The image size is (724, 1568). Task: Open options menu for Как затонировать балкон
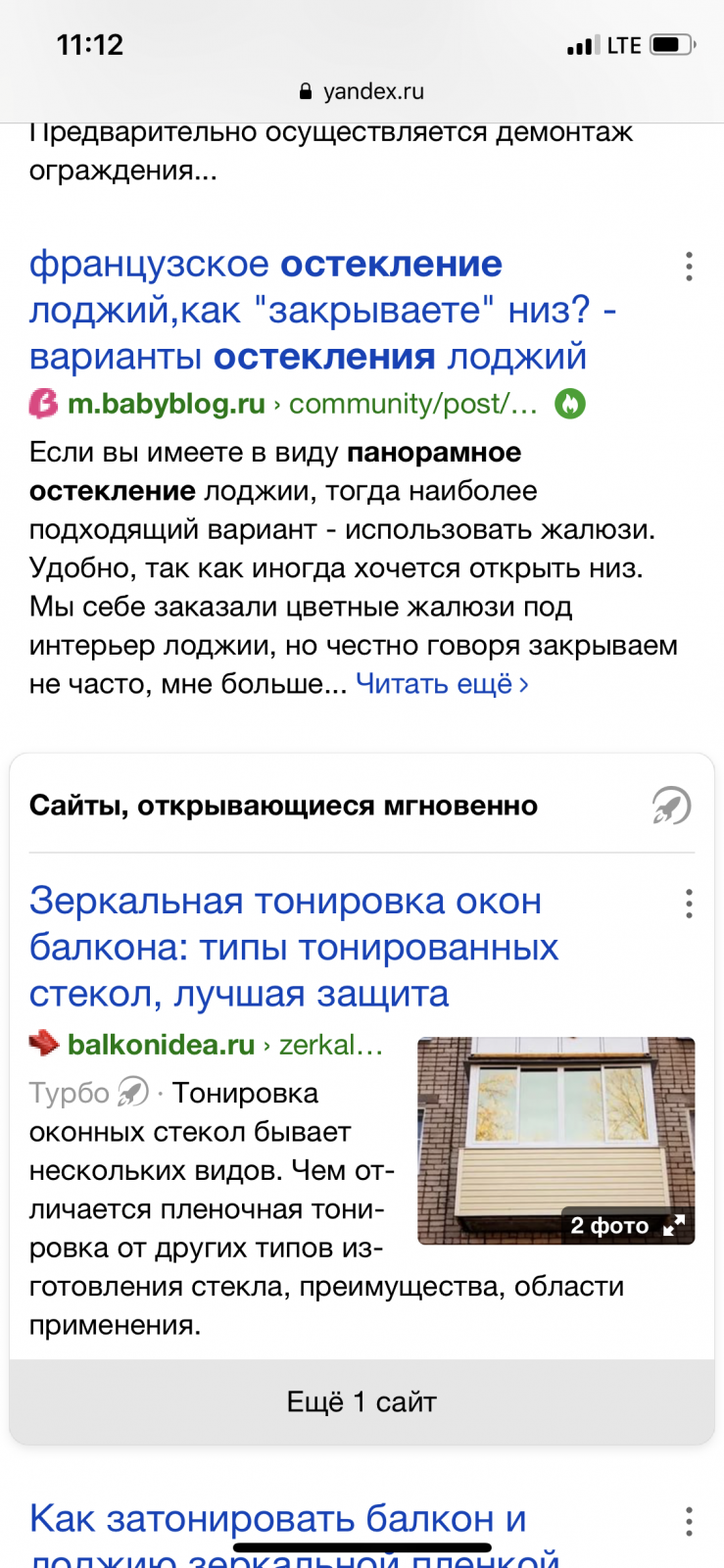point(690,1521)
